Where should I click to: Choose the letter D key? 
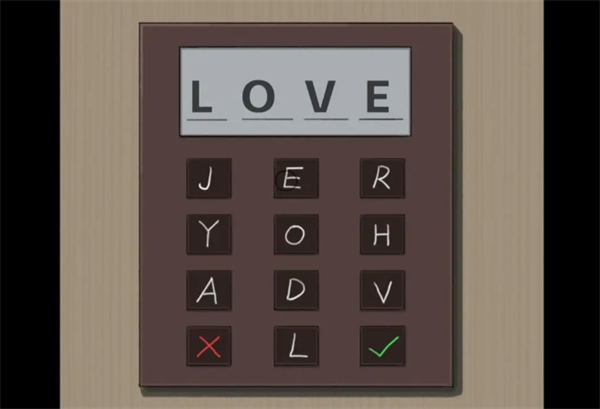(296, 290)
